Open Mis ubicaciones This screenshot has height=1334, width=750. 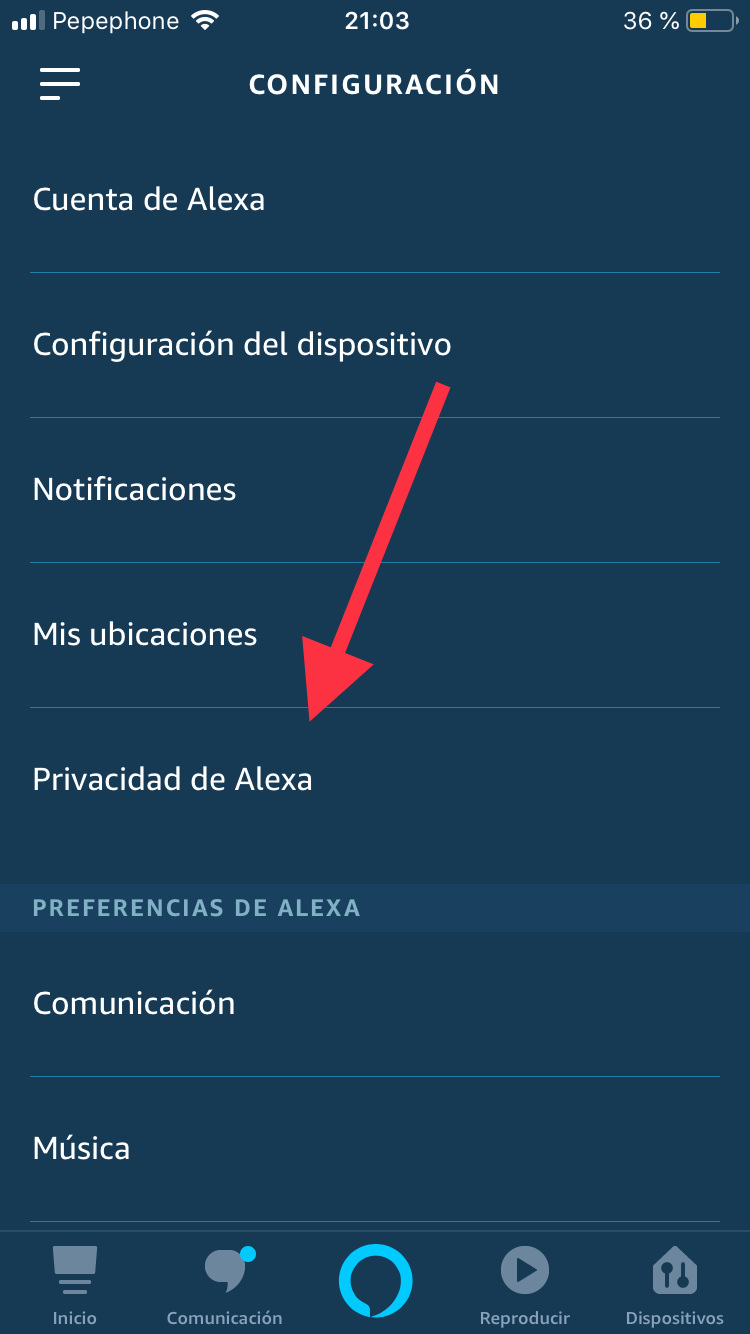[145, 635]
